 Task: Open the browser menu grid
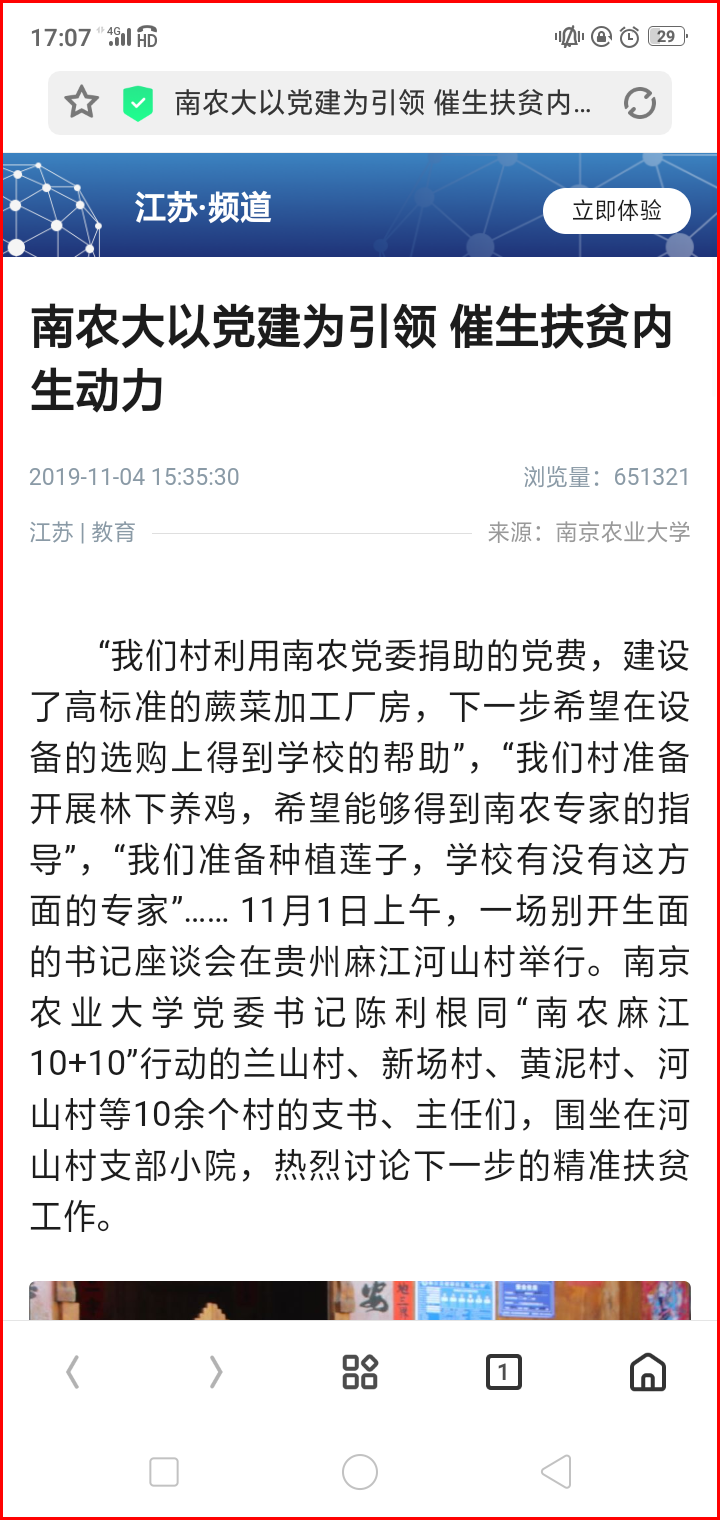pyautogui.click(x=360, y=1373)
